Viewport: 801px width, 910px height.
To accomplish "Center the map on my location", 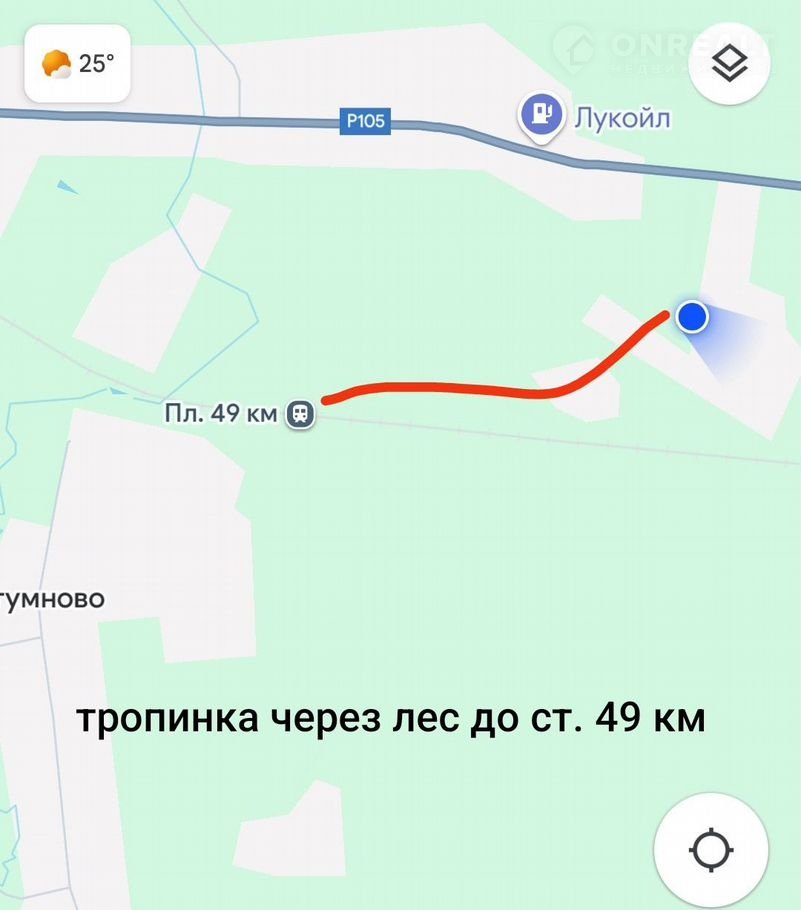I will pyautogui.click(x=711, y=851).
